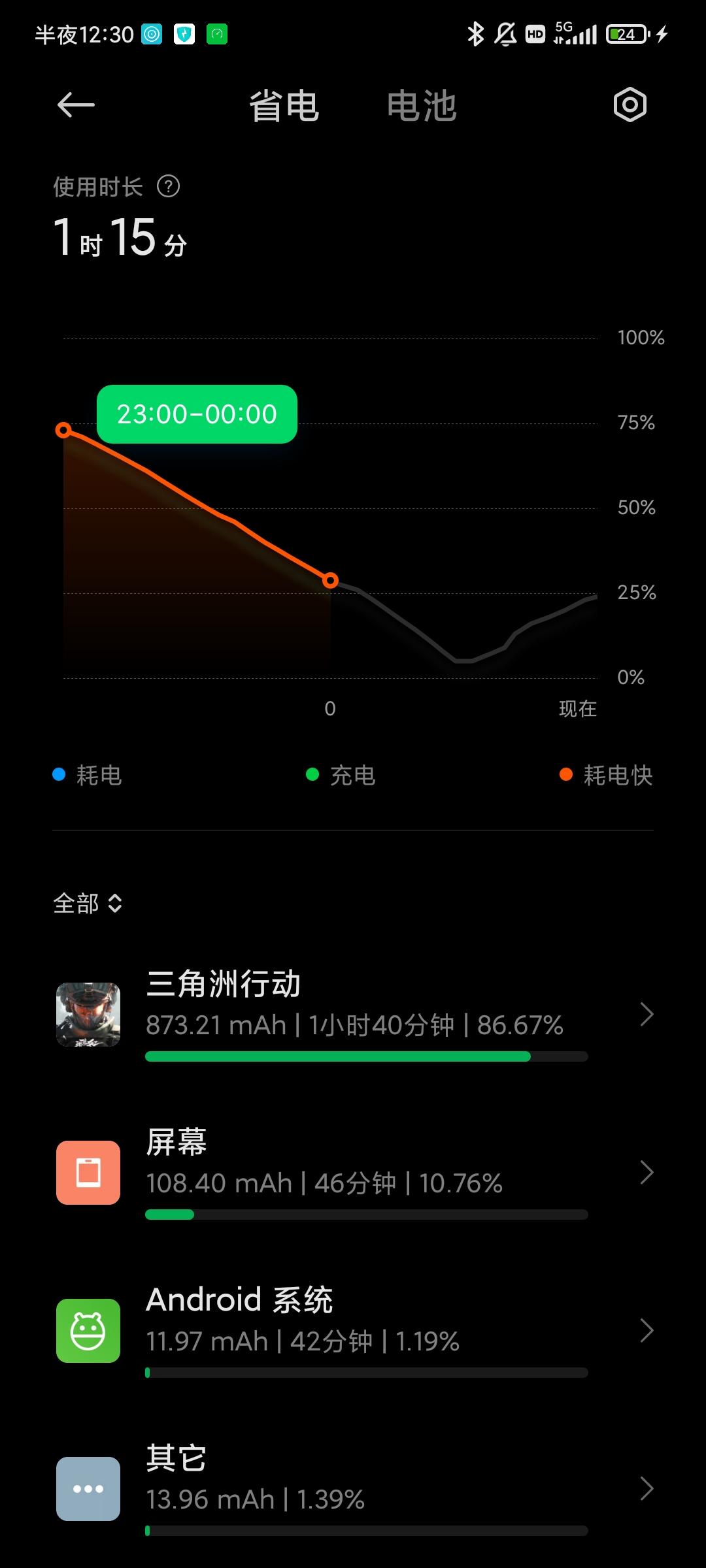Screen dimensions: 706x1568
Task: Go back using the arrow icon
Action: (x=76, y=105)
